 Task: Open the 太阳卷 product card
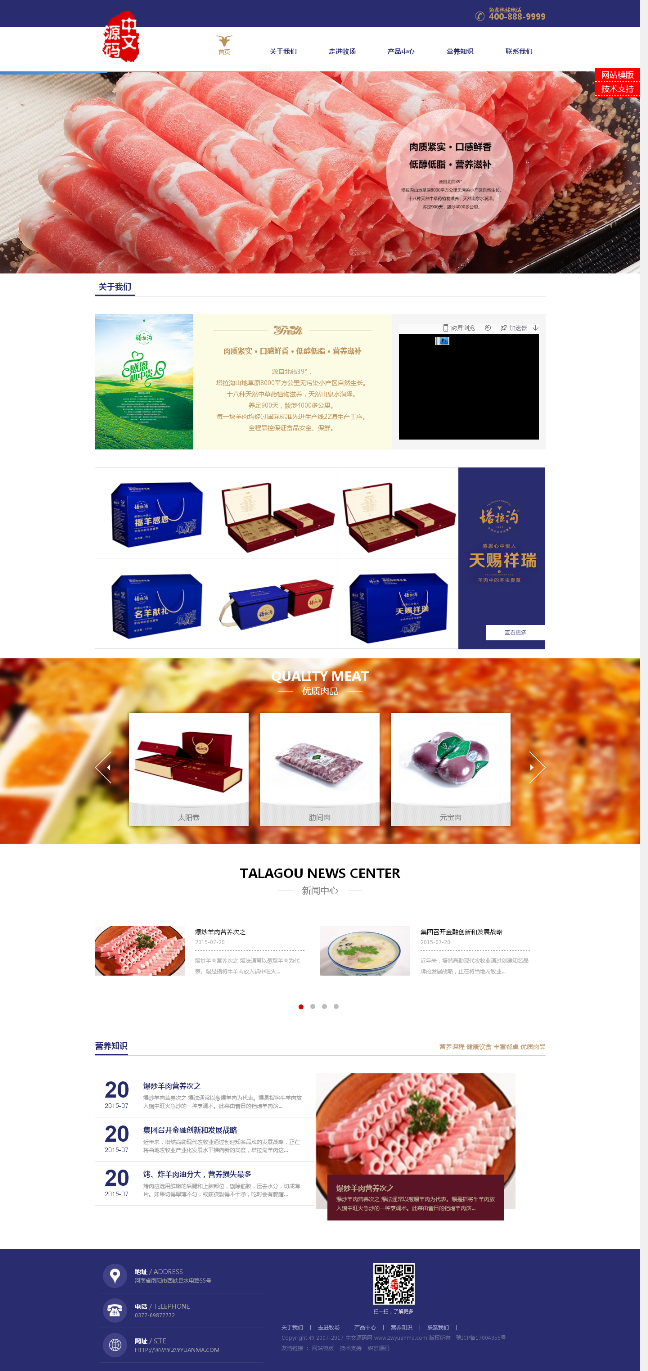click(189, 768)
